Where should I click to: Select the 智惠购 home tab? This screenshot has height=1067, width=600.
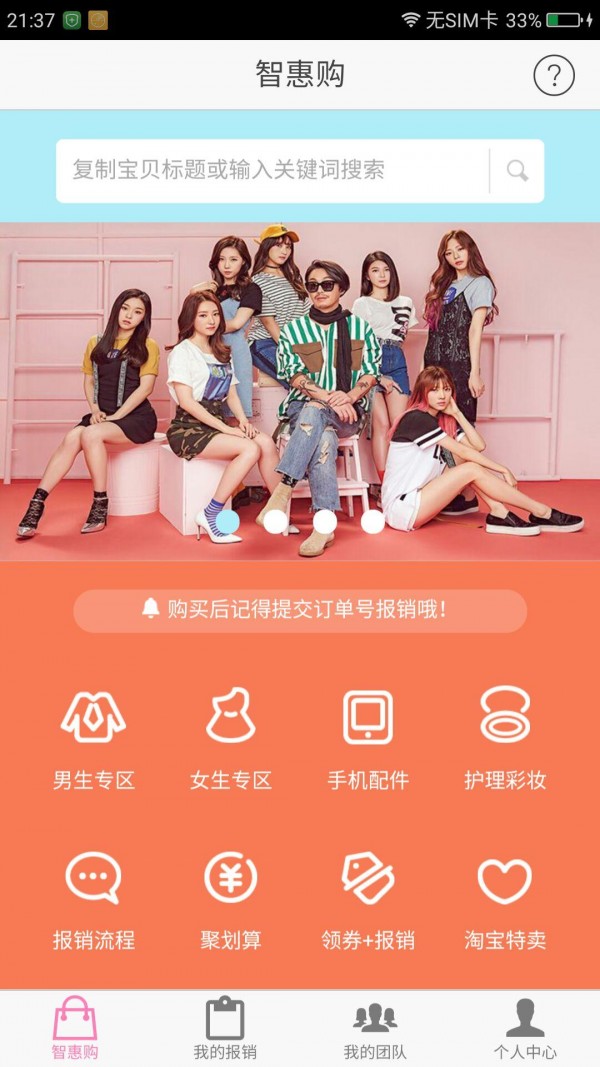75,1028
